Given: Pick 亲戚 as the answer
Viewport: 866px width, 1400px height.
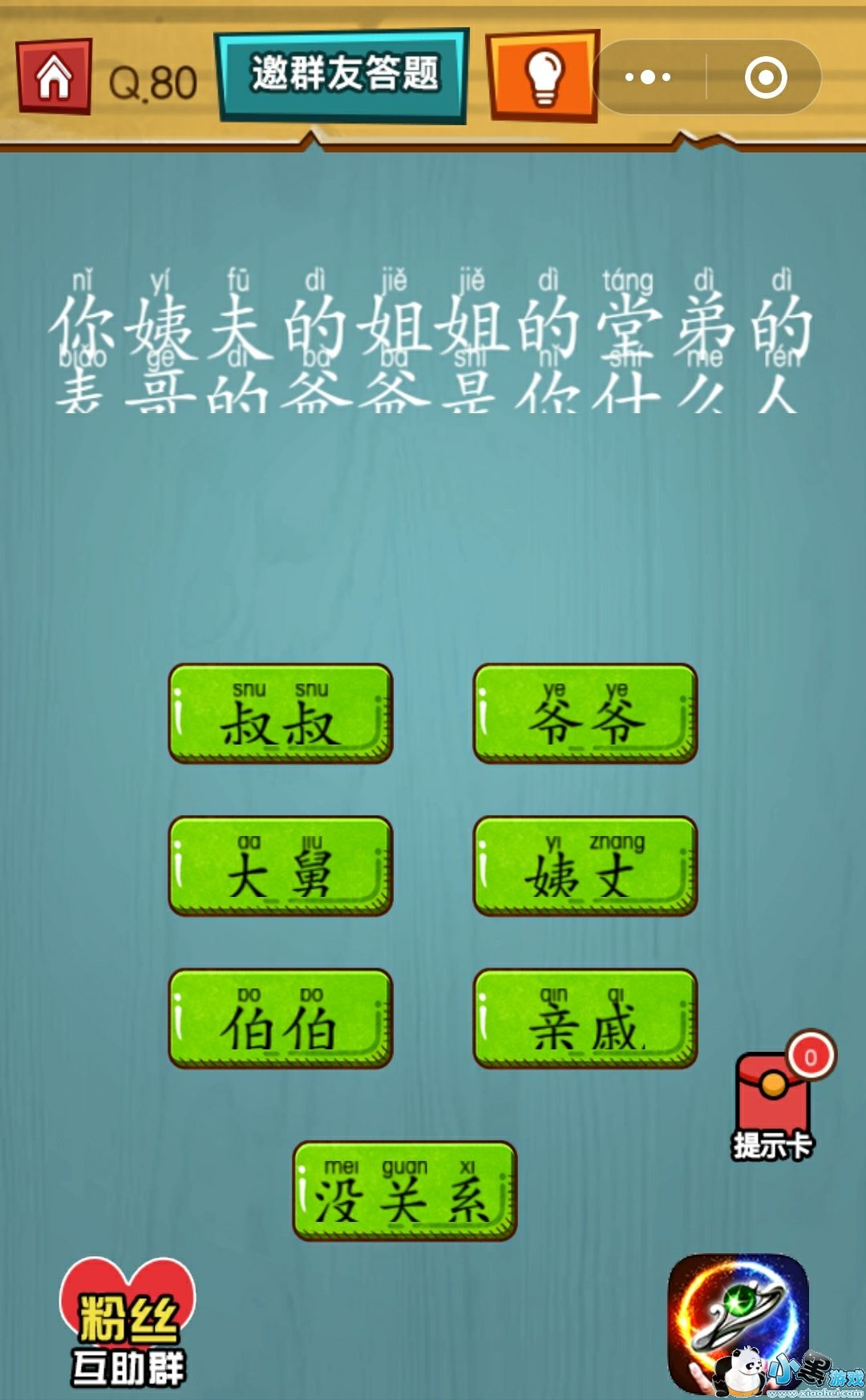Looking at the screenshot, I should tap(585, 1018).
